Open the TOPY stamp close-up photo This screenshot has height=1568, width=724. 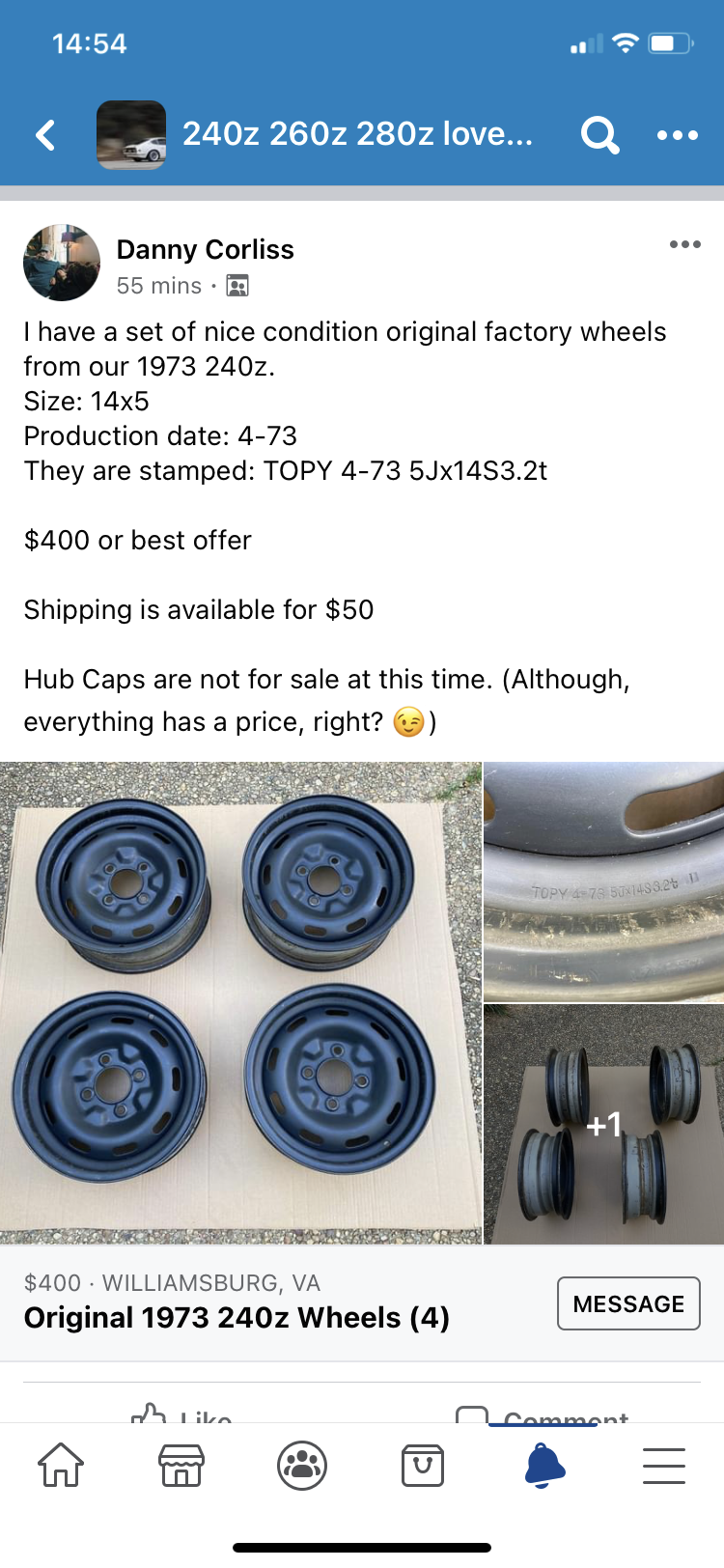point(604,882)
